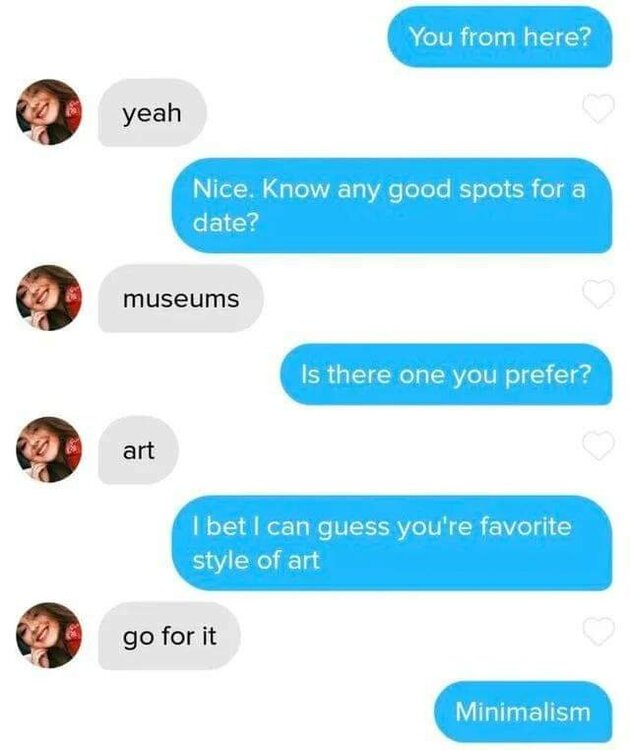View profile from avatar beside "art"
Image resolution: width=630 pixels, height=750 pixels.
coord(48,450)
